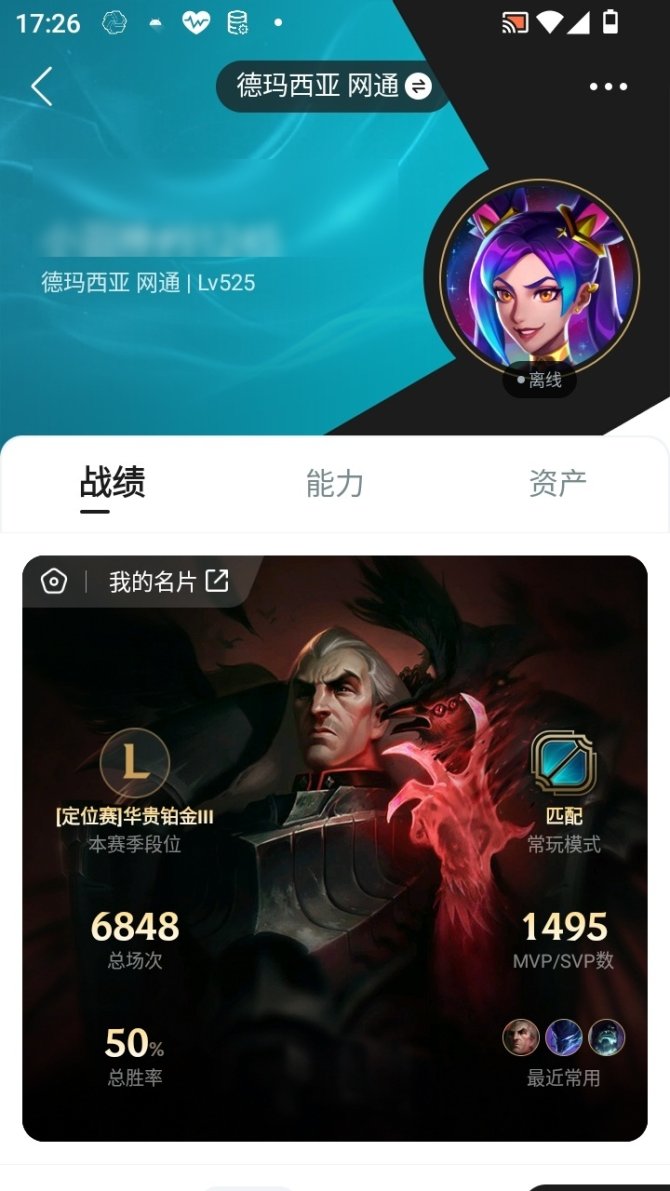This screenshot has height=1191, width=670.
Task: Open the 我的名片 share link
Action: point(168,581)
